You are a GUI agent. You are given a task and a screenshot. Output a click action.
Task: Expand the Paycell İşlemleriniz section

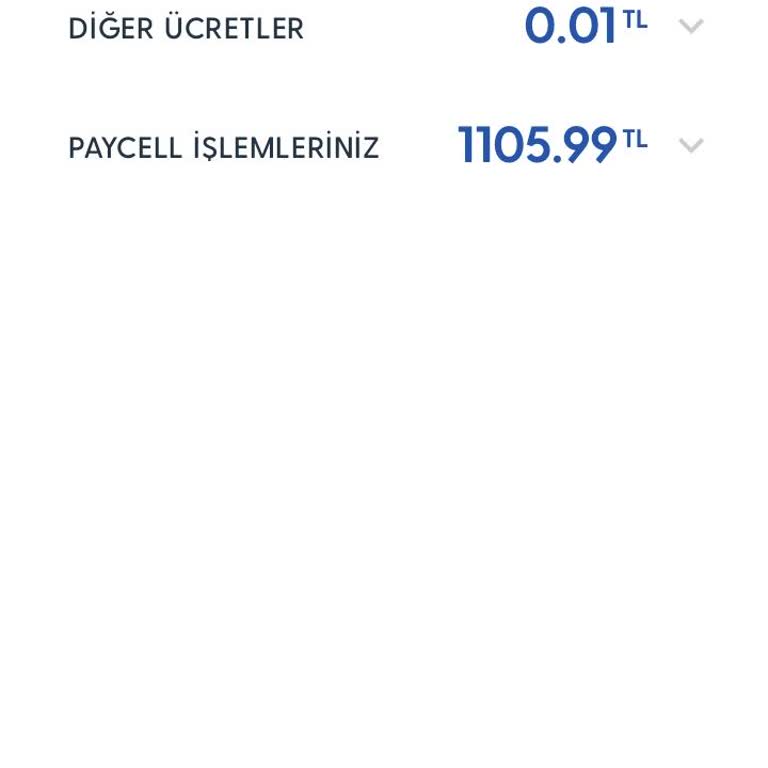(690, 146)
